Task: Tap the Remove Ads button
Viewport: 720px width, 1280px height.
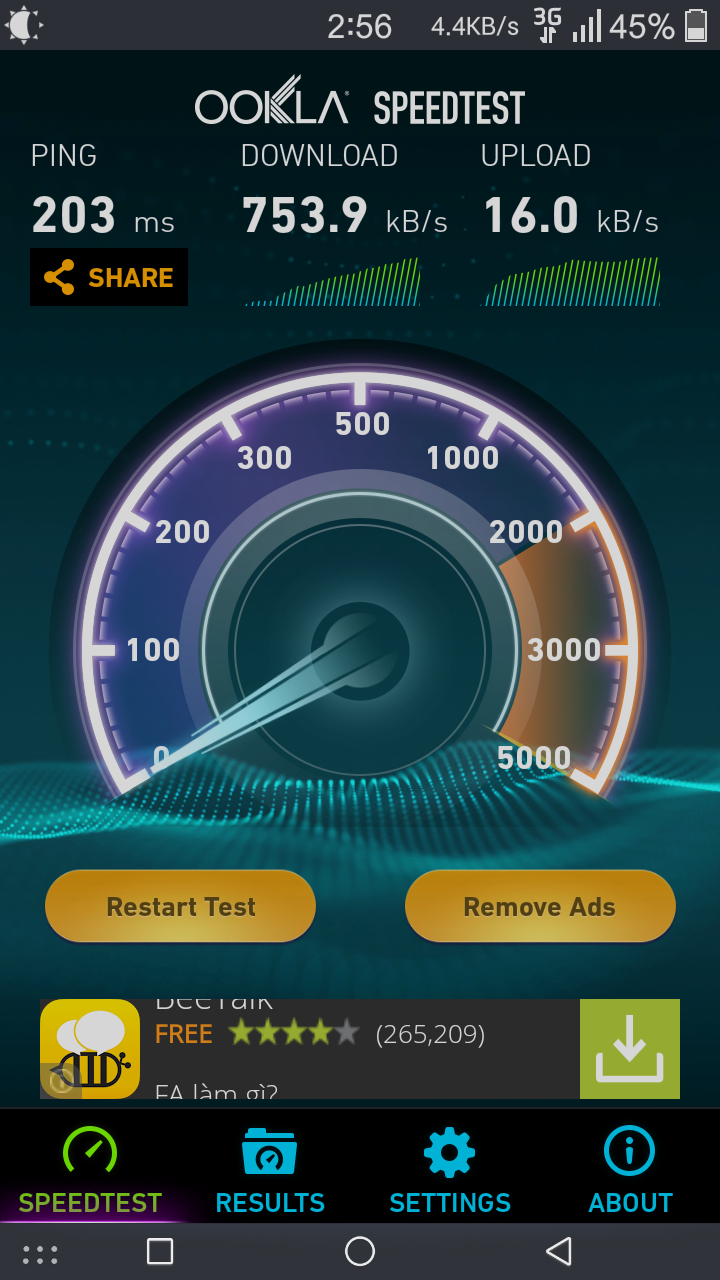Action: click(540, 906)
